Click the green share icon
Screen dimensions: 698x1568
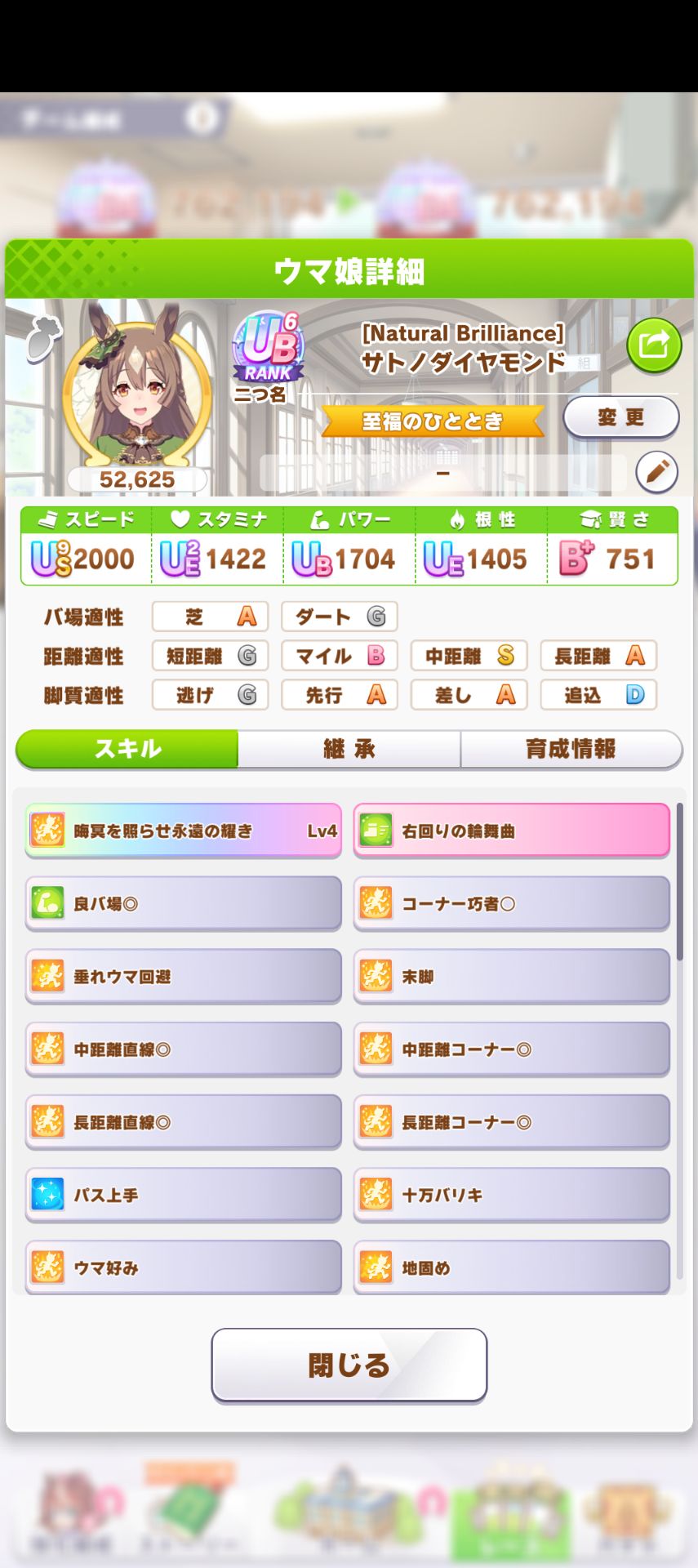coord(653,345)
